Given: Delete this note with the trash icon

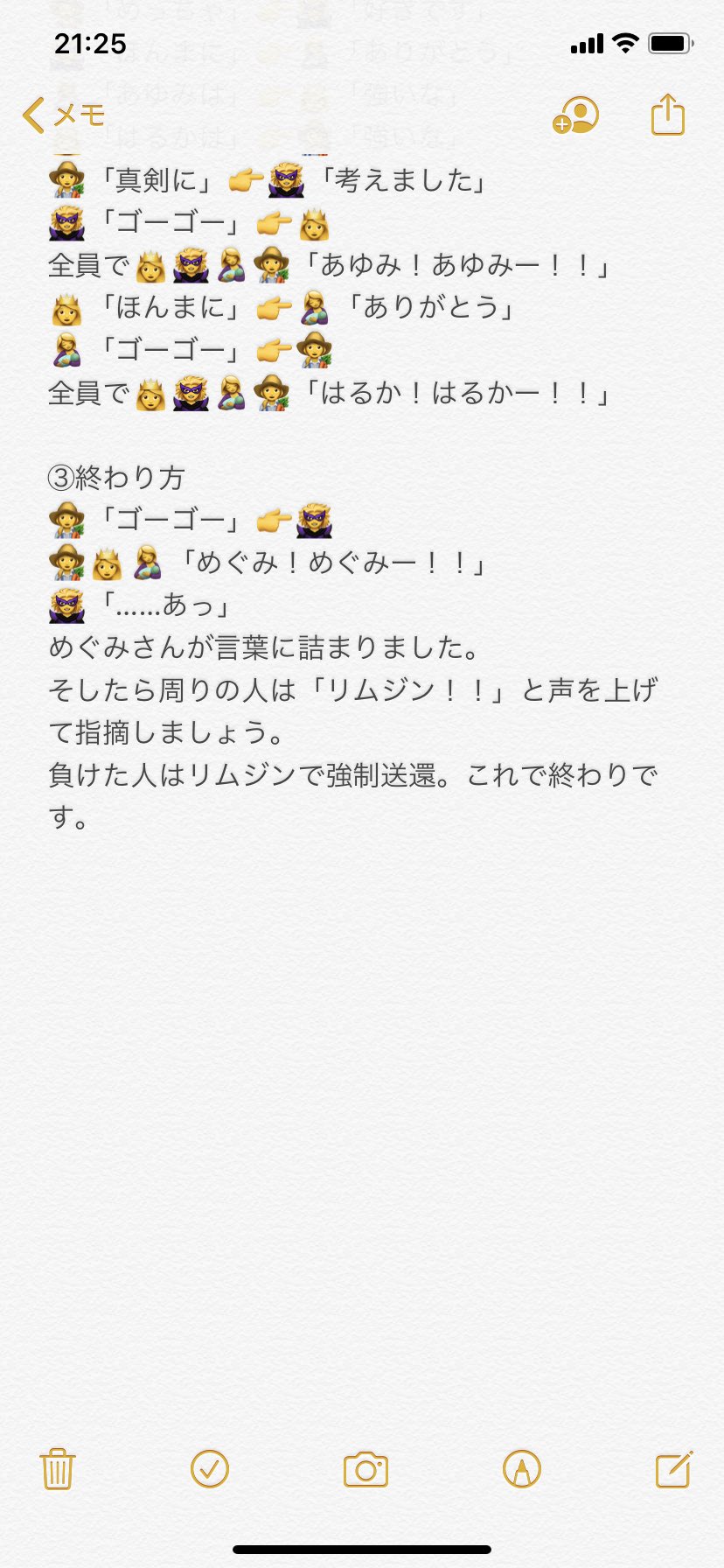Looking at the screenshot, I should (x=58, y=1469).
